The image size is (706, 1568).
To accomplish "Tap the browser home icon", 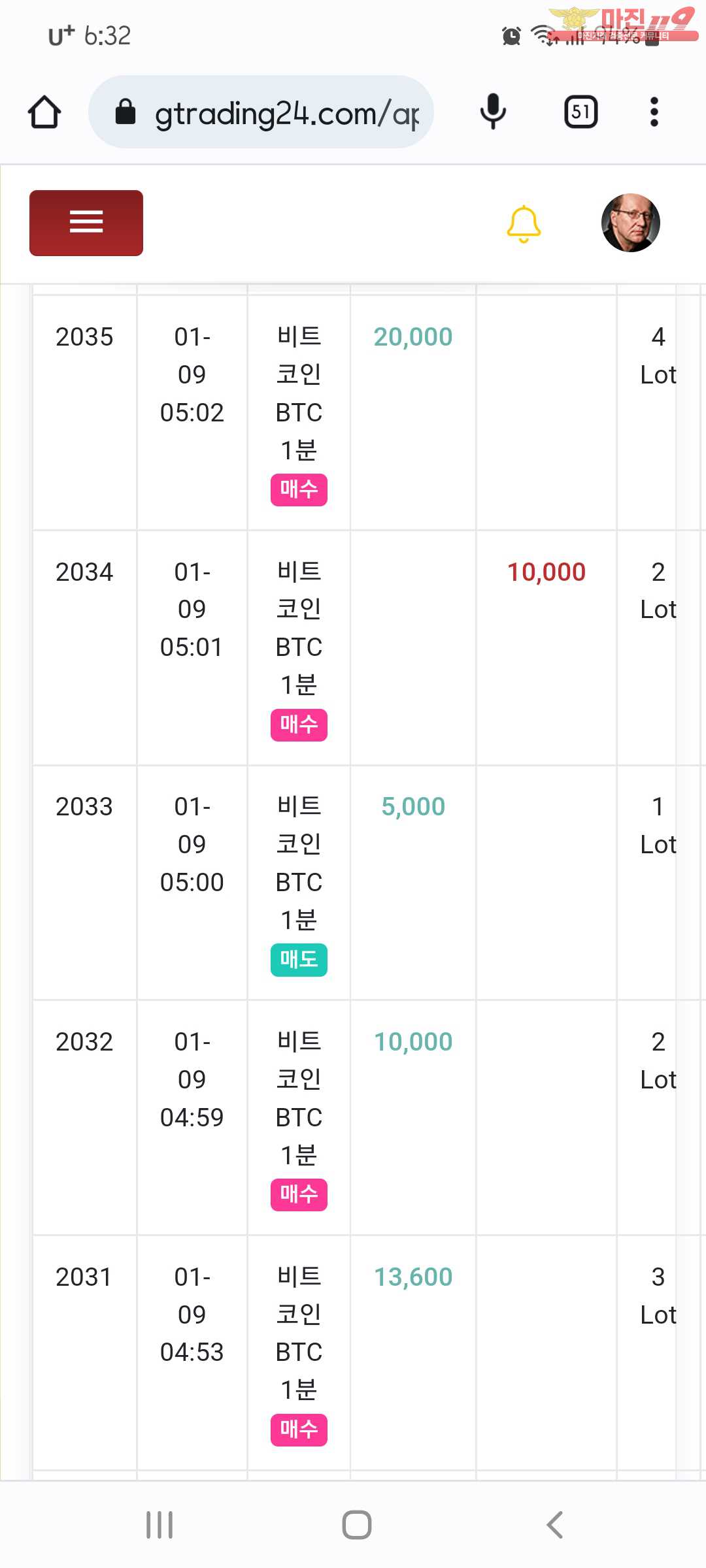I will pyautogui.click(x=44, y=112).
